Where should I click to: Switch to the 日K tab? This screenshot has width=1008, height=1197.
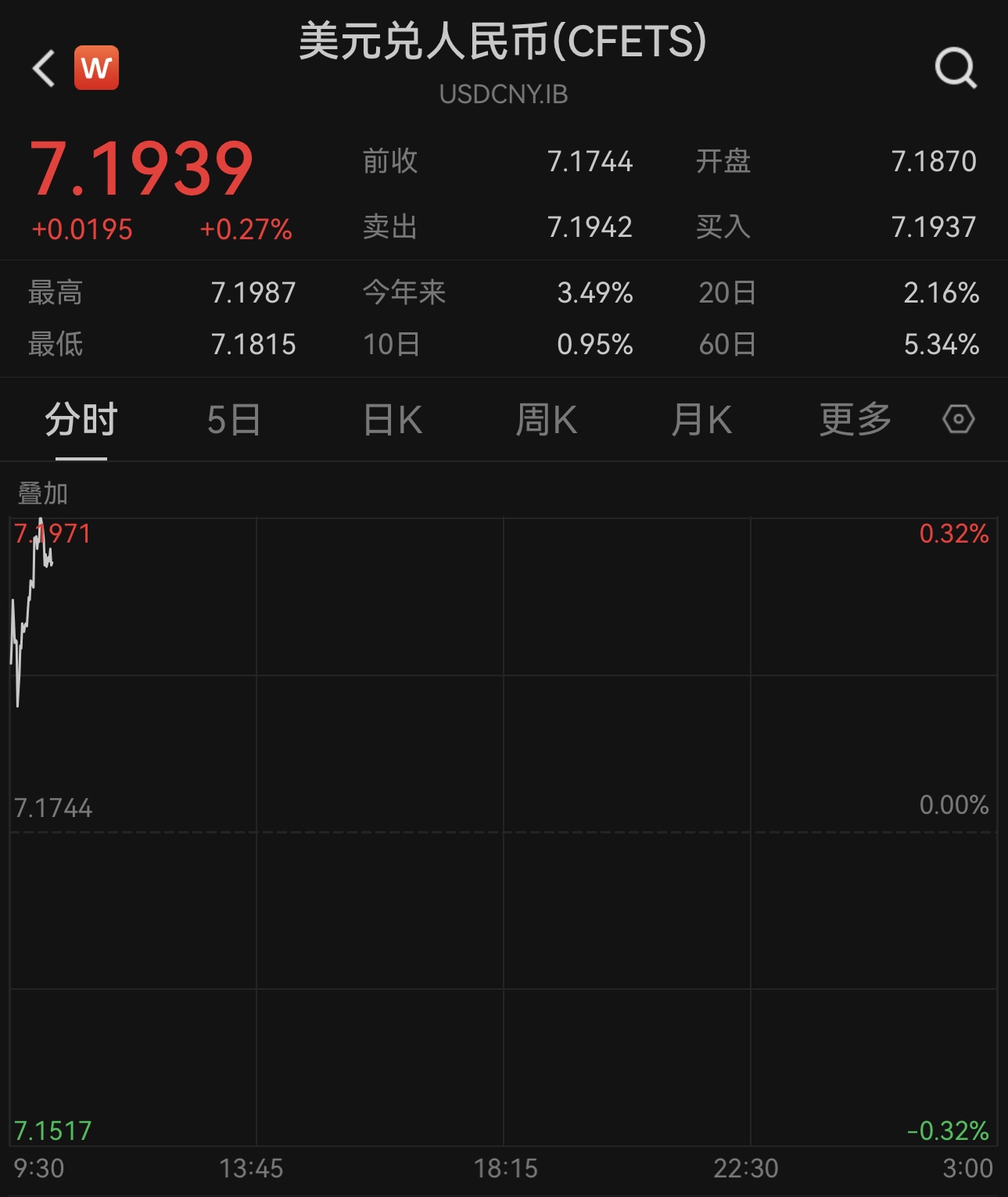(392, 420)
